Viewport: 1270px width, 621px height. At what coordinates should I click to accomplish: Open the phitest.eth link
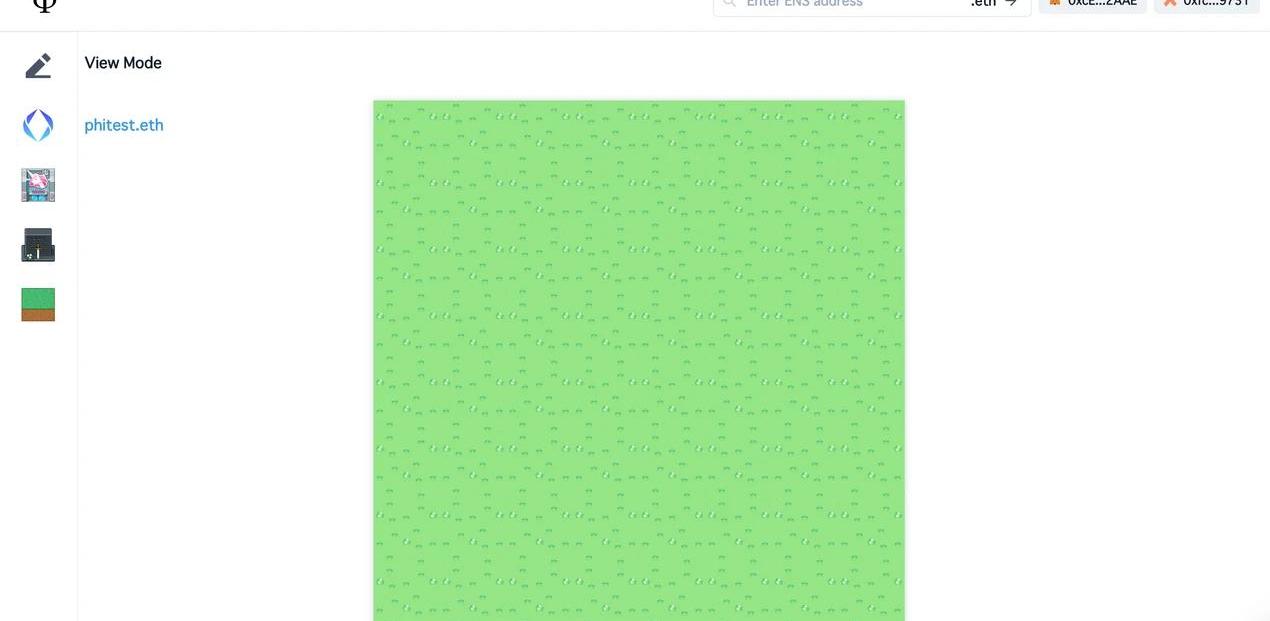124,125
